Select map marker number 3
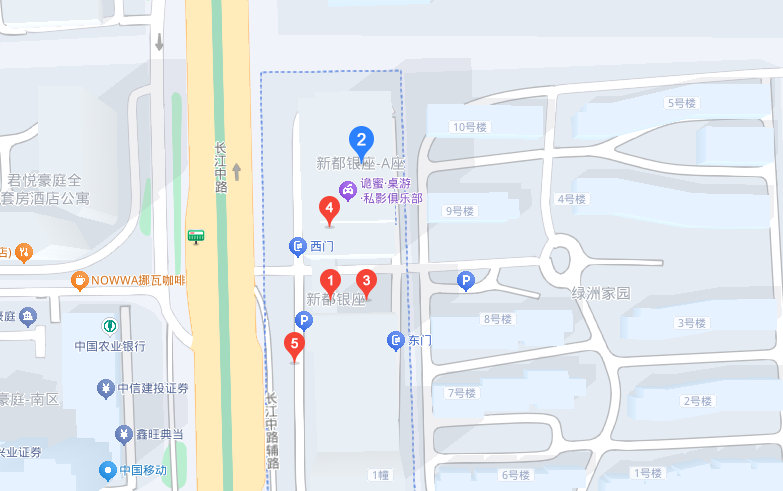The image size is (783, 491). [x=366, y=281]
